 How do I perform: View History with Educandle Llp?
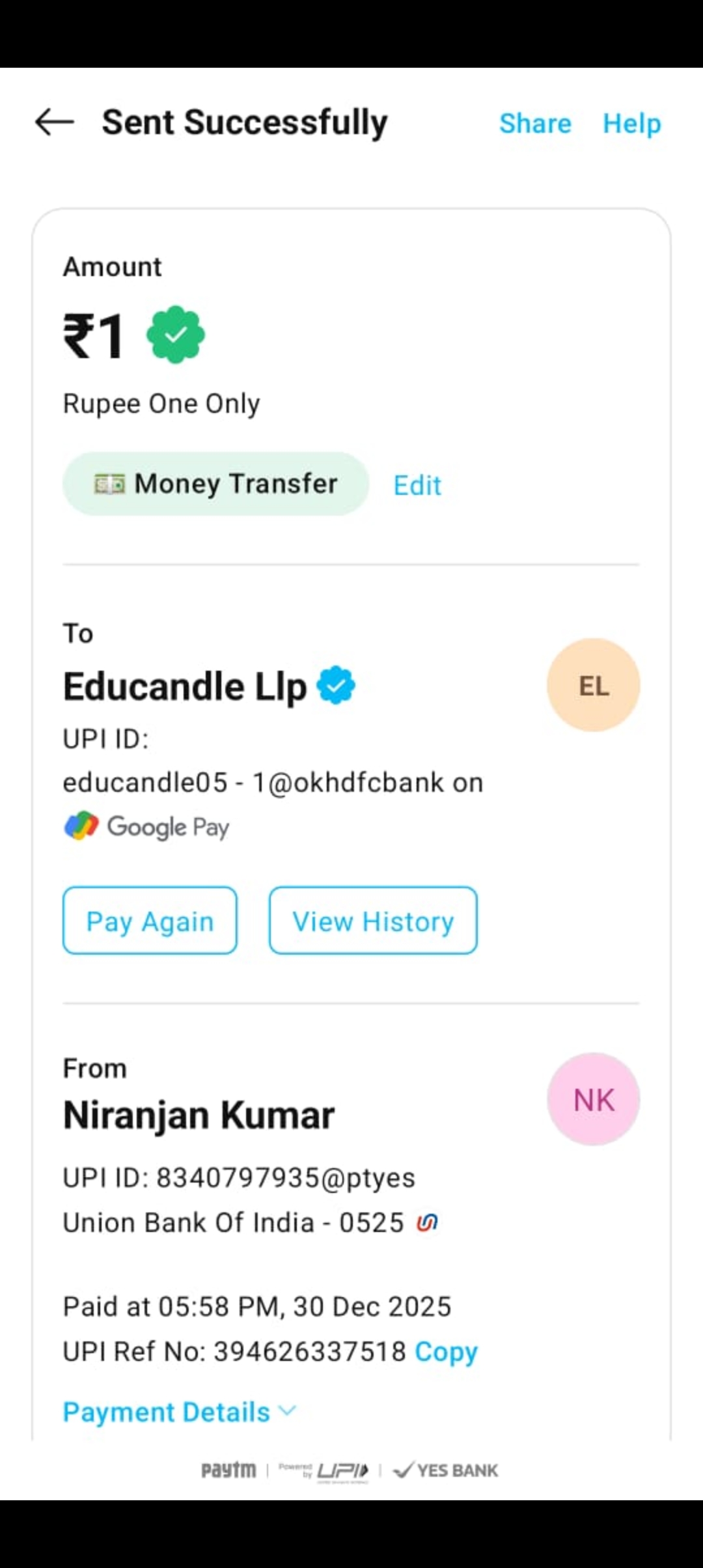[x=373, y=921]
